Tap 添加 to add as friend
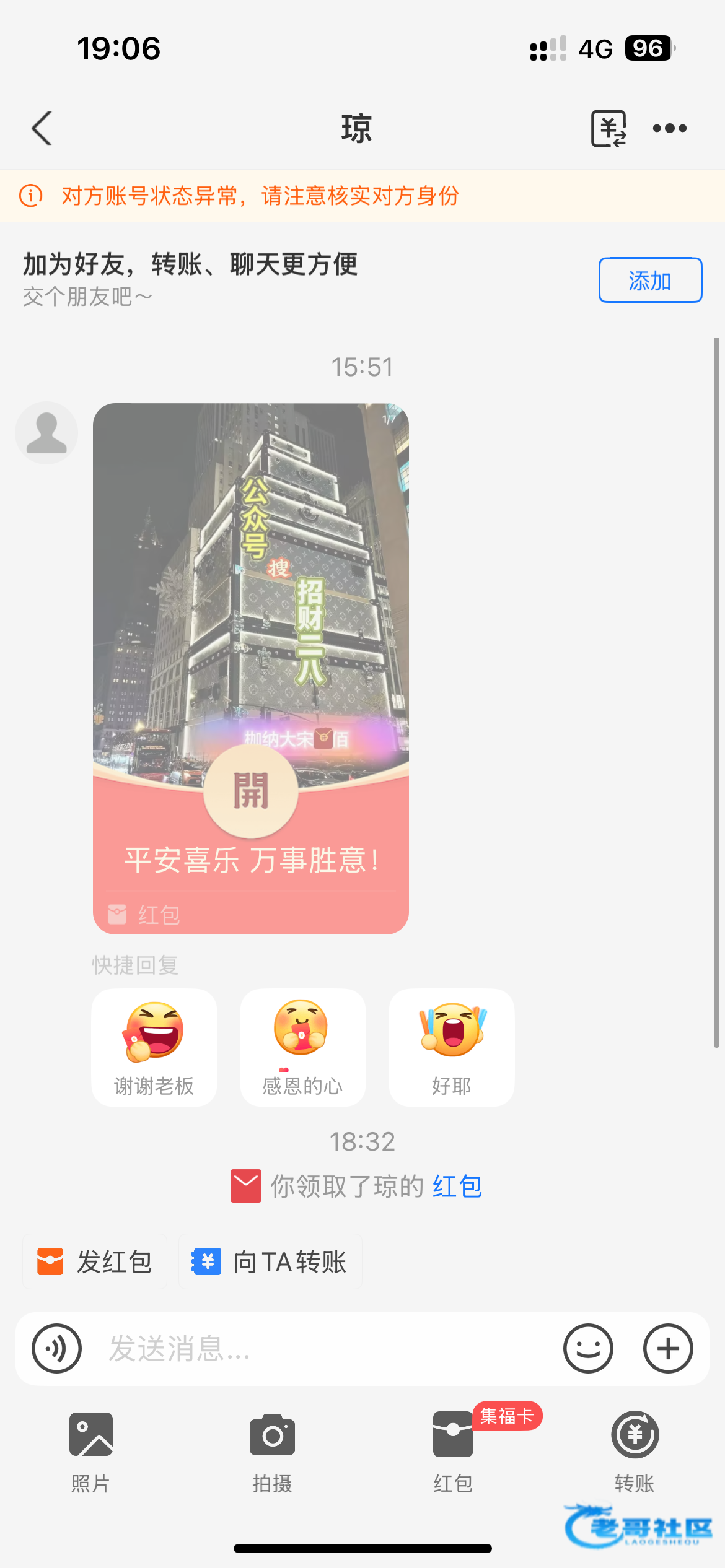 coord(649,281)
